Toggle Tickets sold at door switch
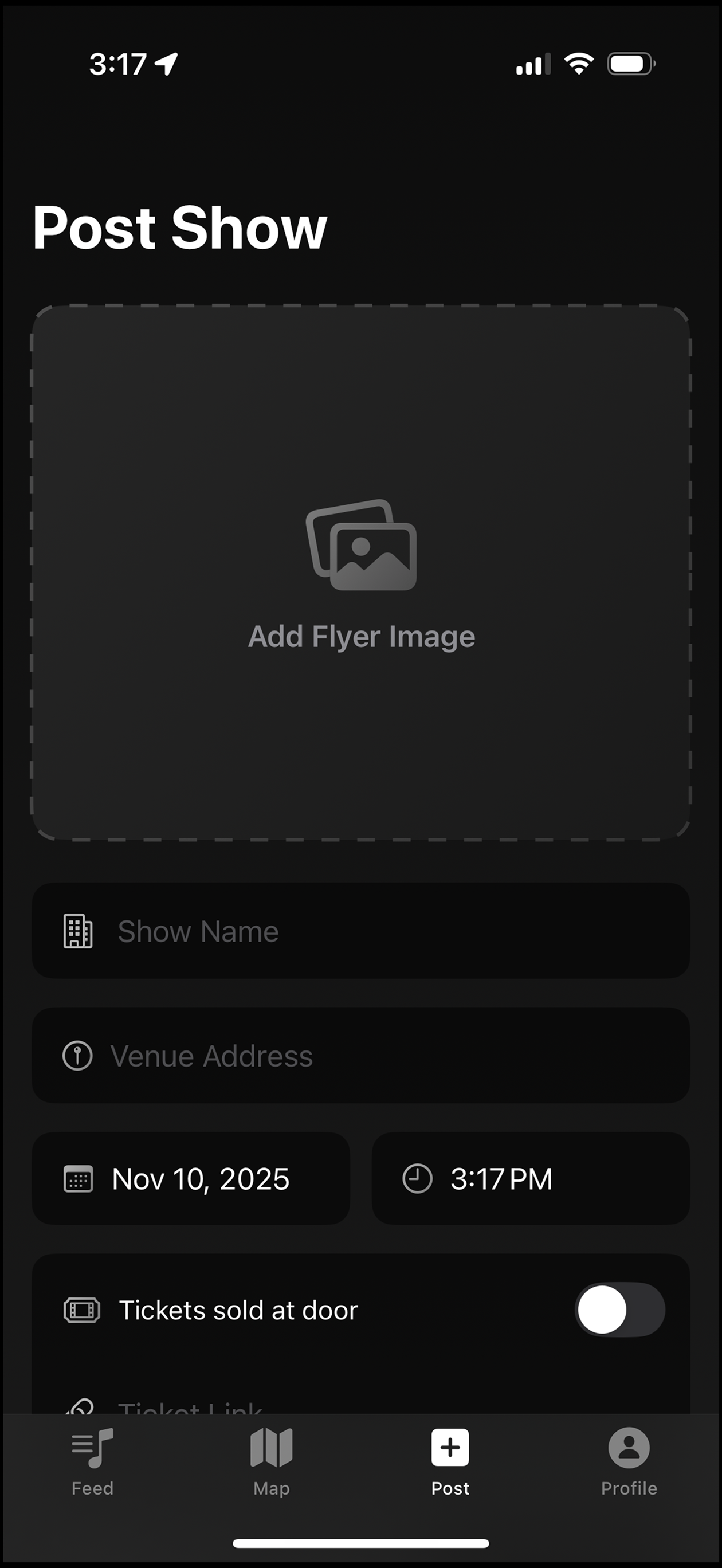This screenshot has width=722, height=1568. pos(619,1310)
